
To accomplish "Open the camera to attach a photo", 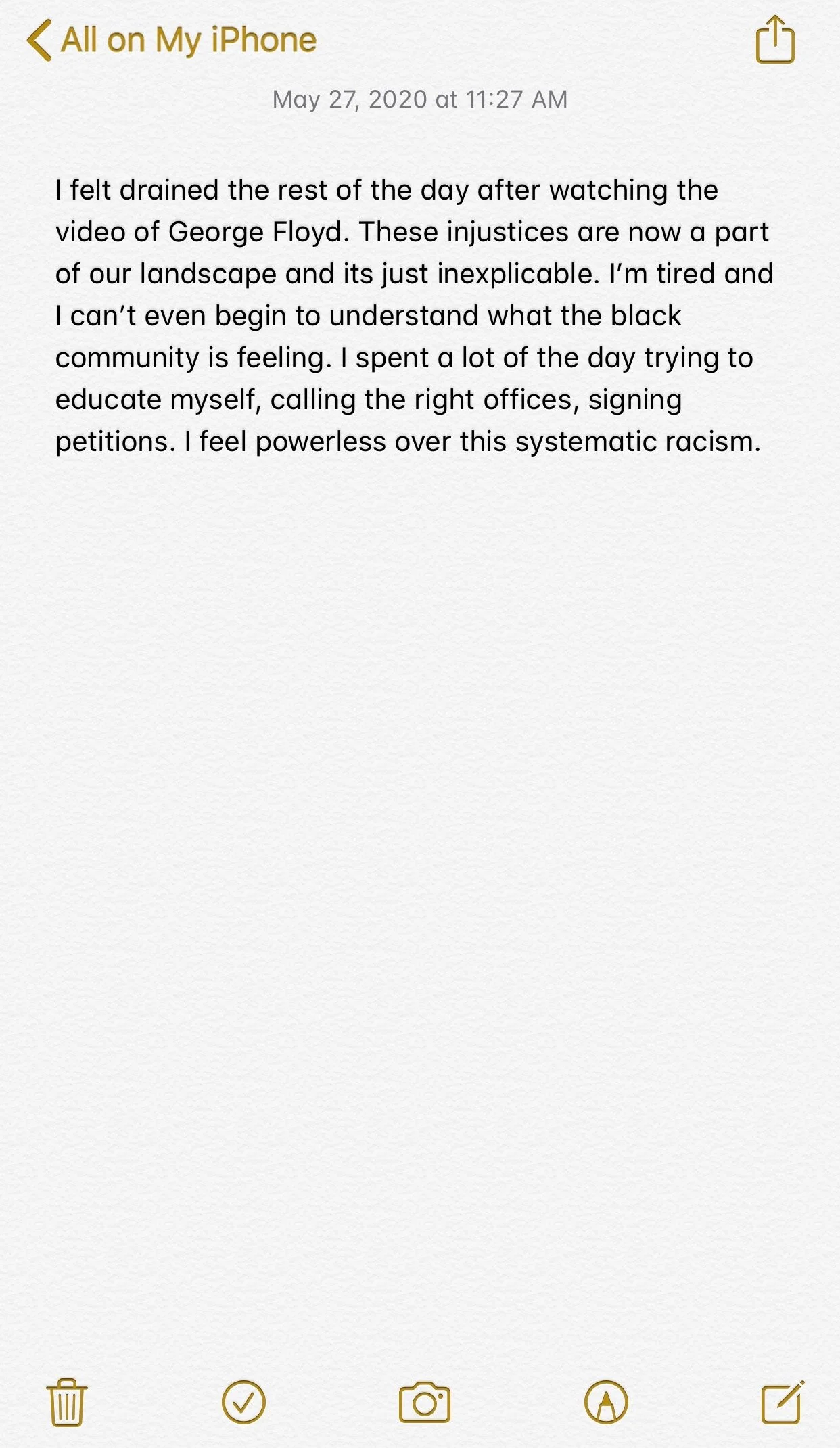I will (424, 1402).
